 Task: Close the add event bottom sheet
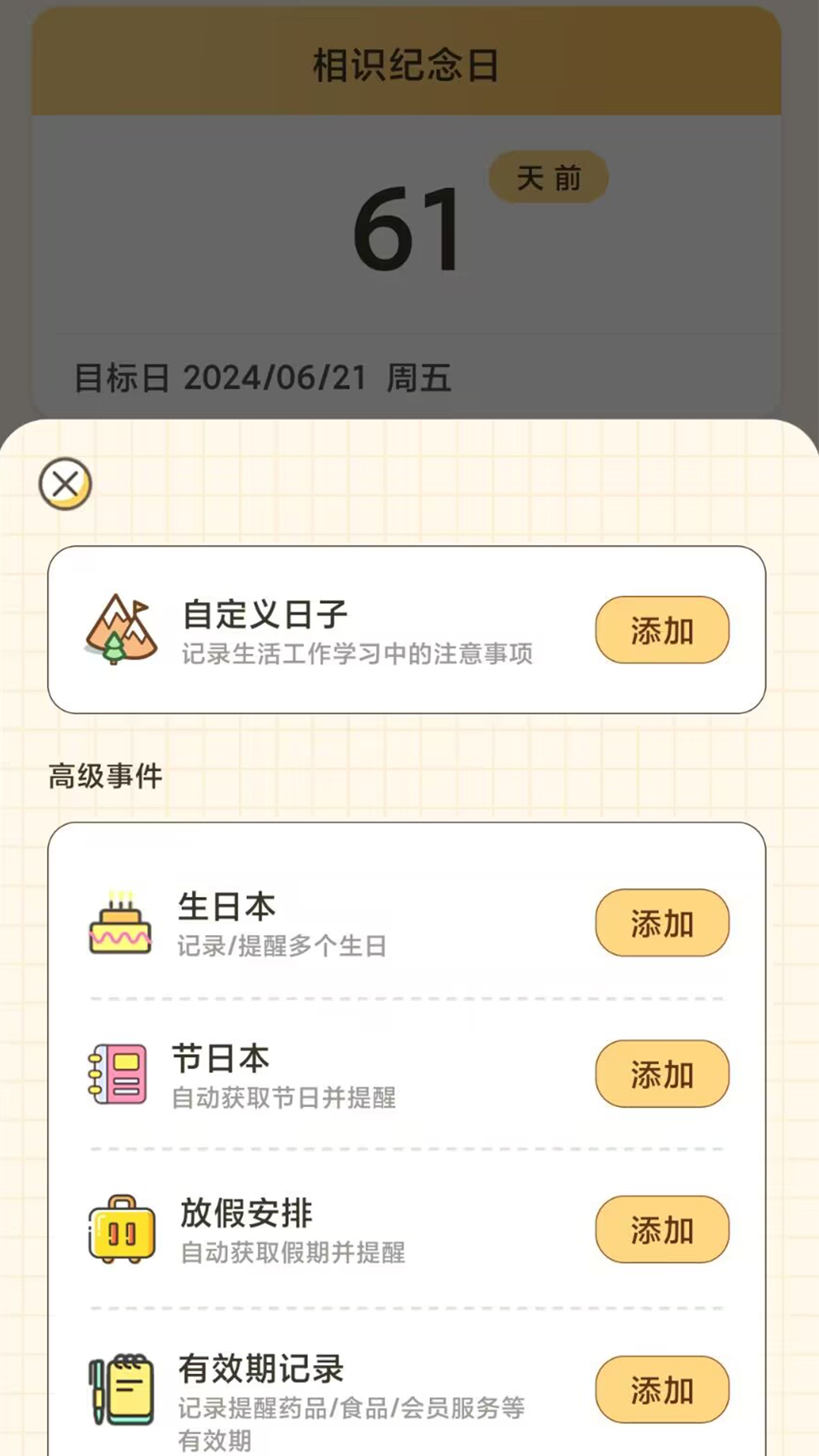(x=65, y=484)
